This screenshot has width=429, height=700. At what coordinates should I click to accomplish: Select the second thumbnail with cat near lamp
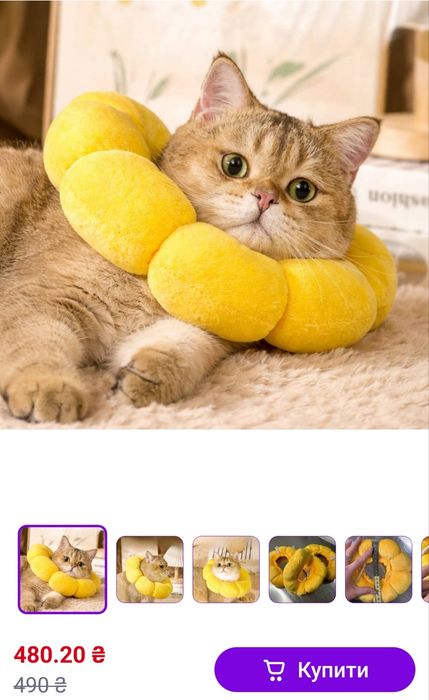pos(150,569)
